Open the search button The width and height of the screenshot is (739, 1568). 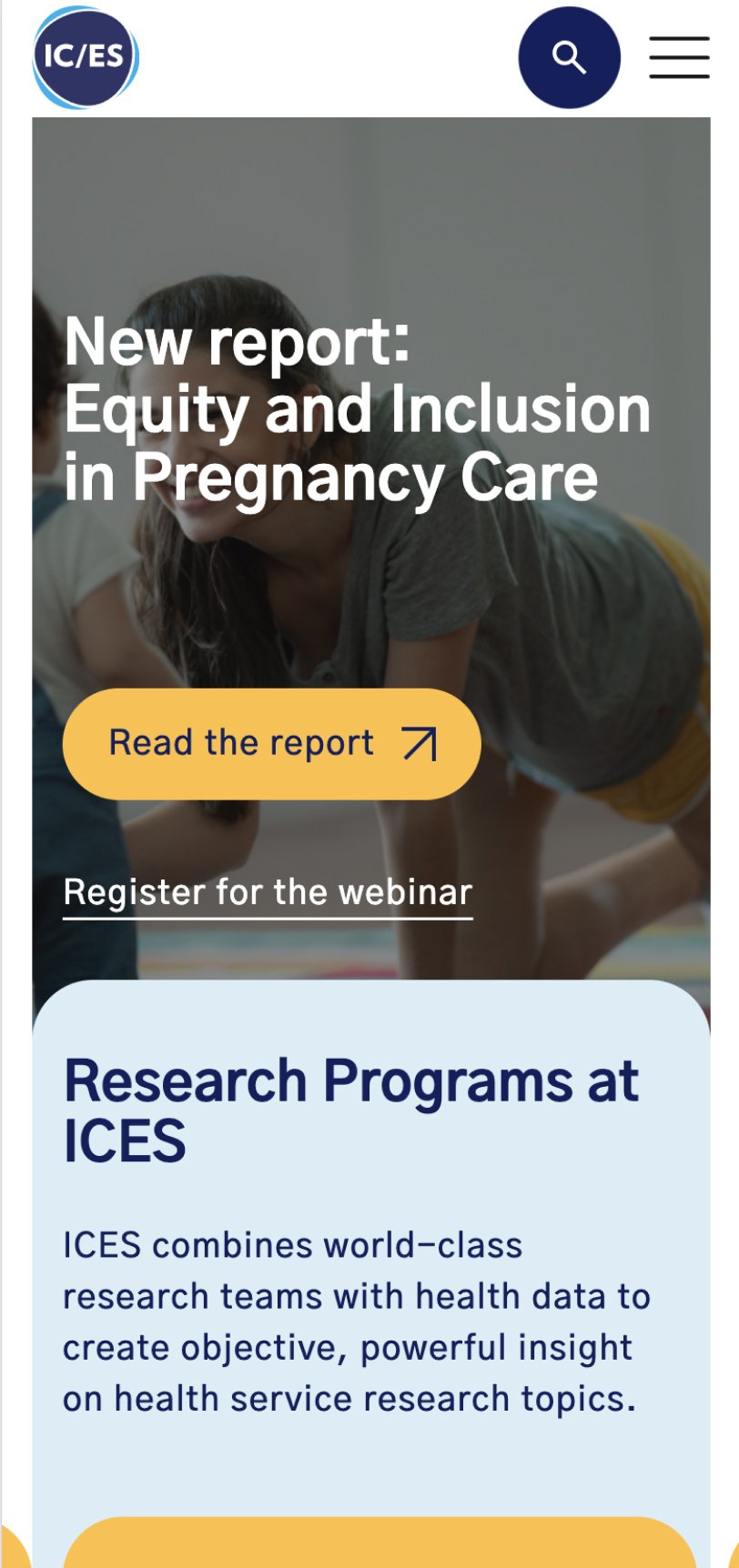coord(569,57)
